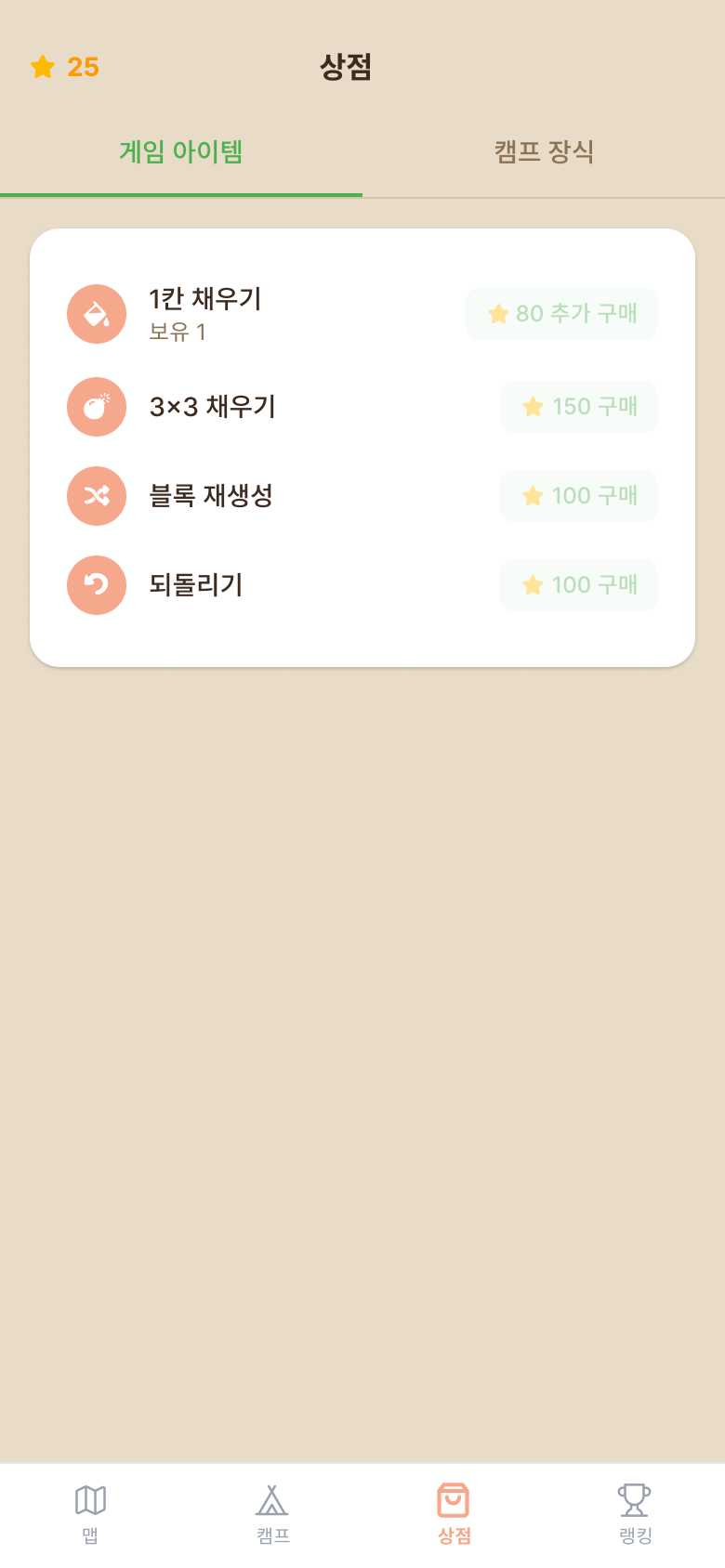Switch to the 캠프 장식 tab
Screen dimensions: 725x1568
pyautogui.click(x=544, y=150)
